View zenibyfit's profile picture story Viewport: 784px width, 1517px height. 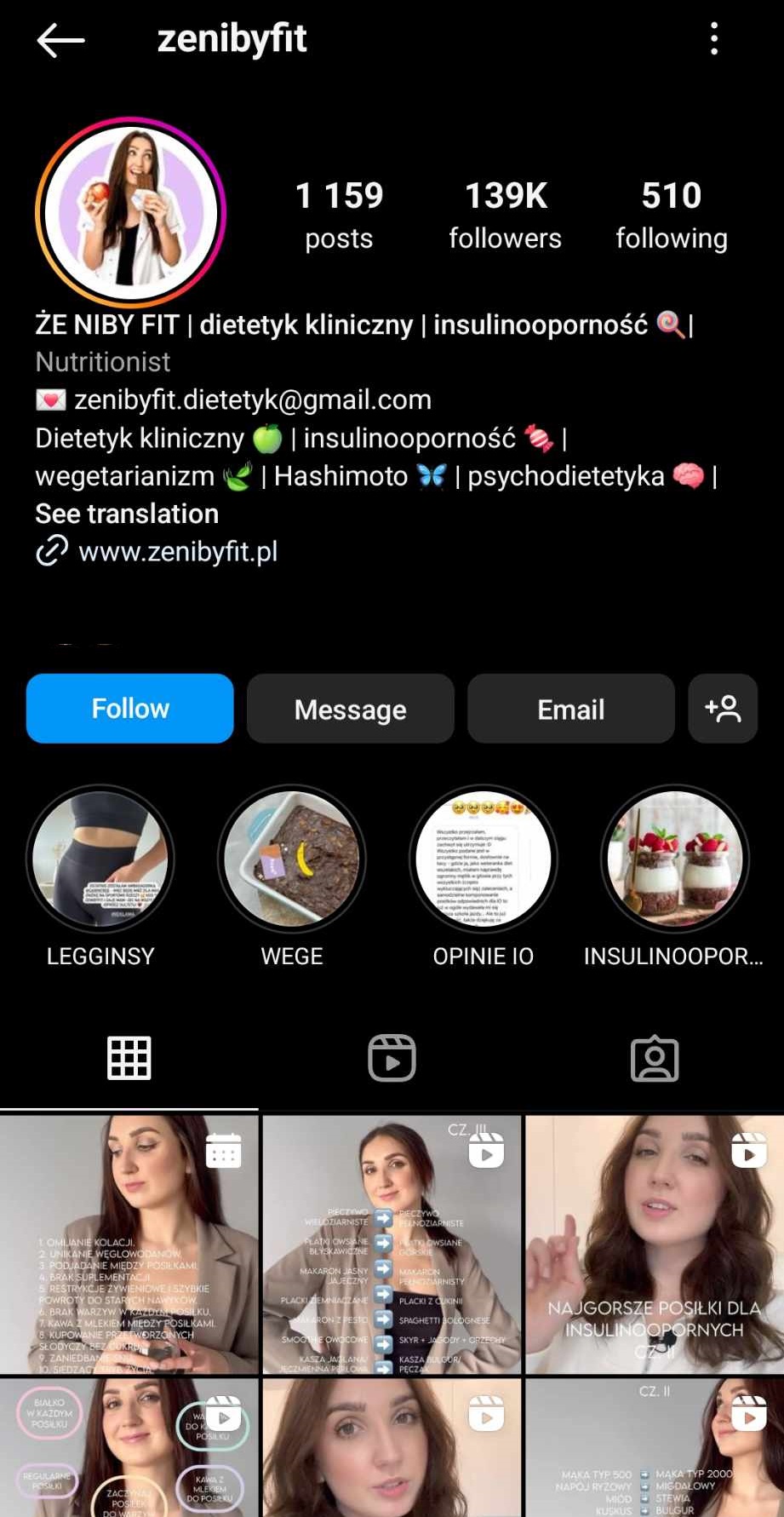click(130, 212)
